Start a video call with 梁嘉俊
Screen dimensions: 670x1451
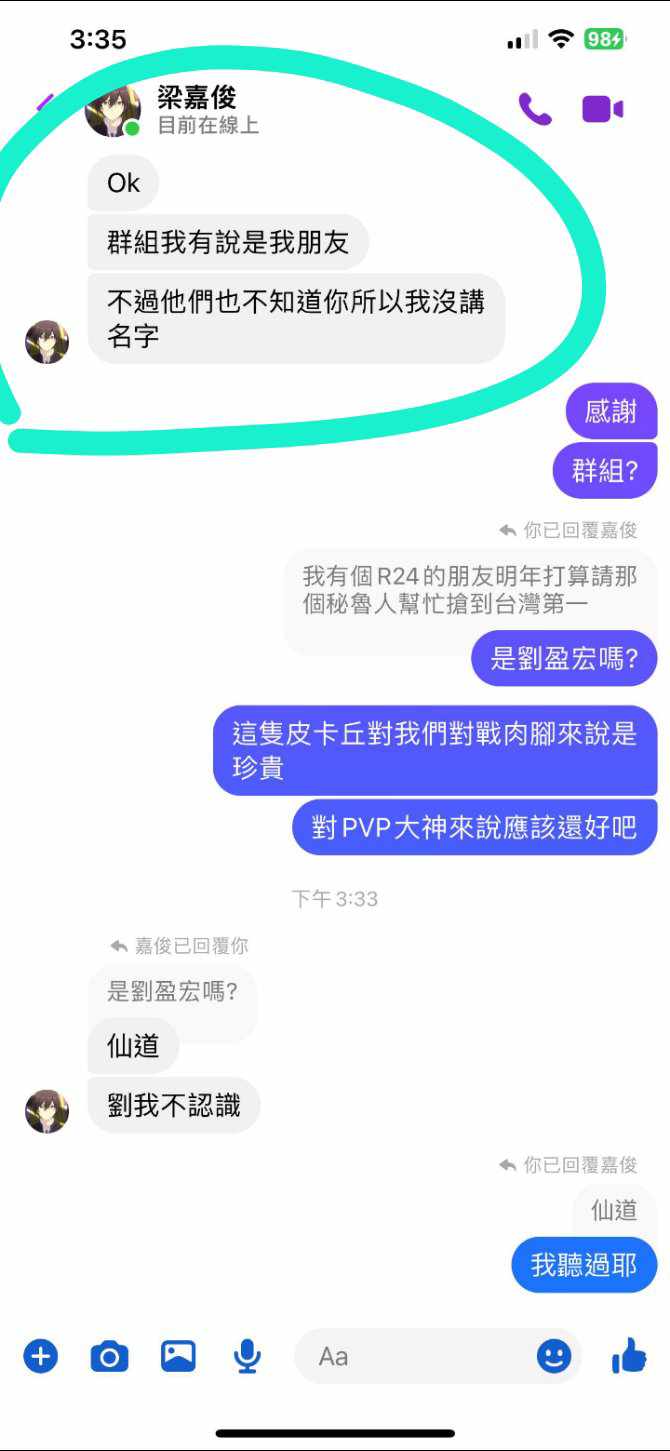pyautogui.click(x=602, y=109)
